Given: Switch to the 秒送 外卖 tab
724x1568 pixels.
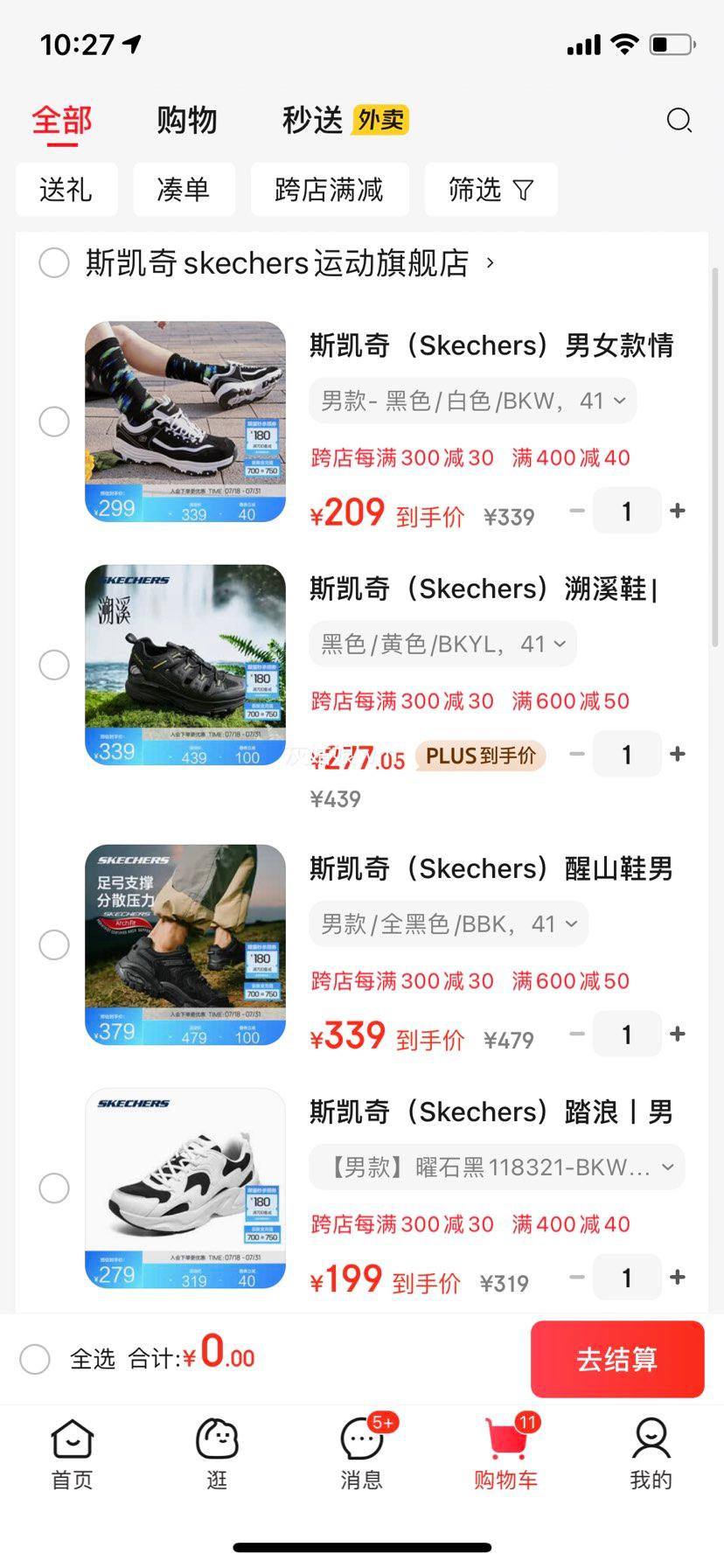Looking at the screenshot, I should pos(345,120).
